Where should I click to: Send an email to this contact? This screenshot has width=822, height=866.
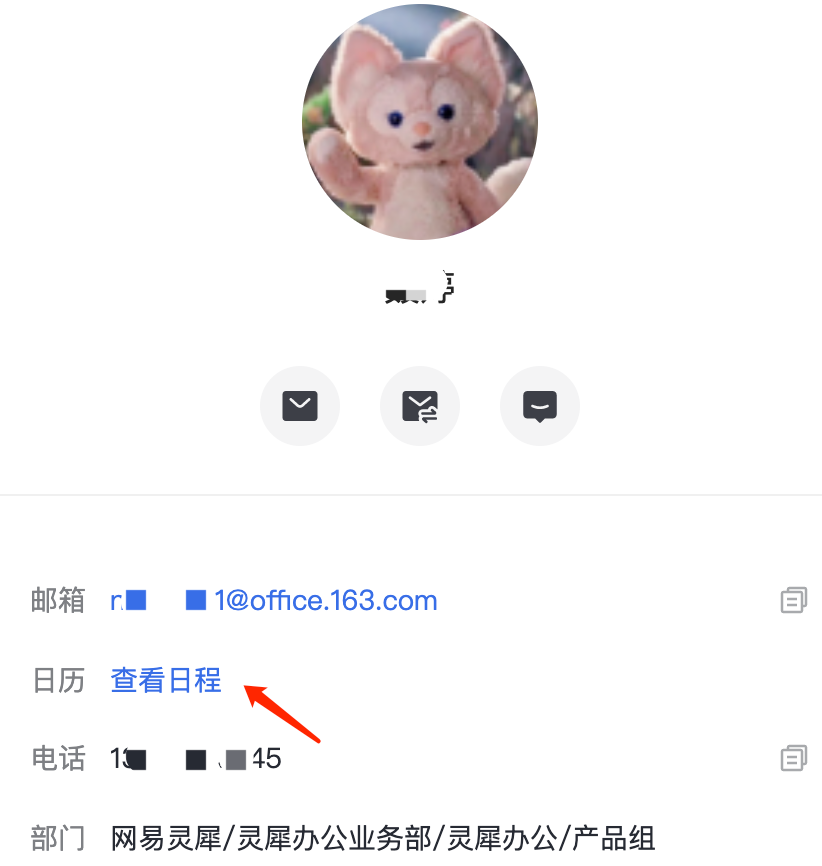click(300, 406)
